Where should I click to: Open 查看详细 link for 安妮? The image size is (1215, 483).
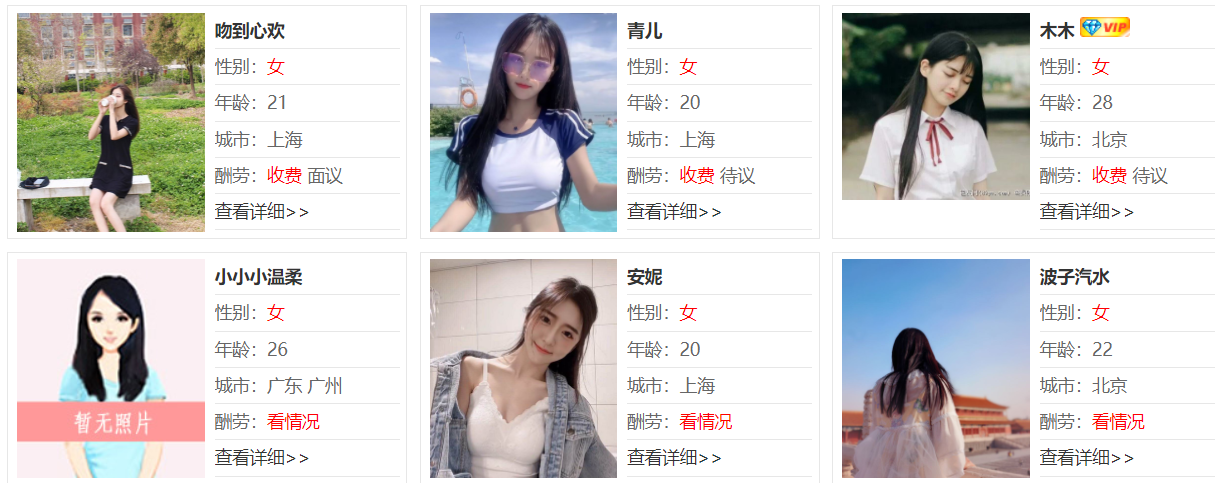coord(673,458)
